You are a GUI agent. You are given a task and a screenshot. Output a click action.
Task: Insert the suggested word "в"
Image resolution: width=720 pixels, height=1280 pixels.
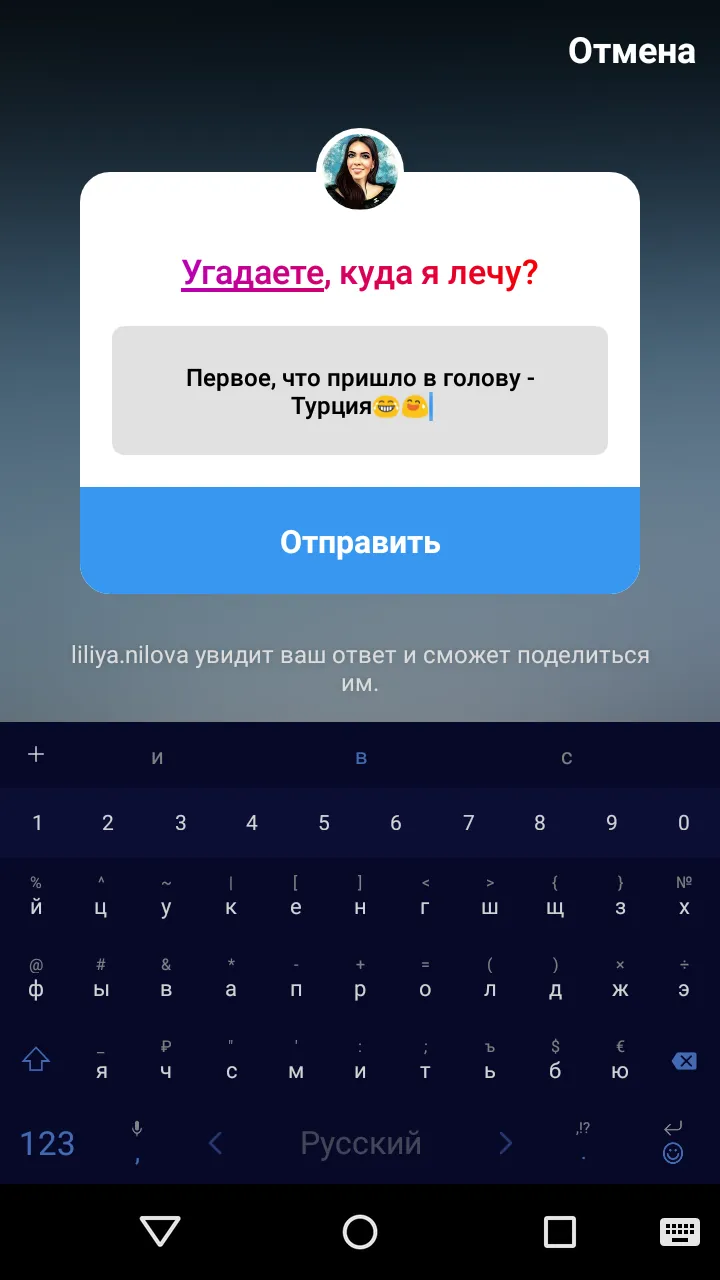tap(361, 757)
